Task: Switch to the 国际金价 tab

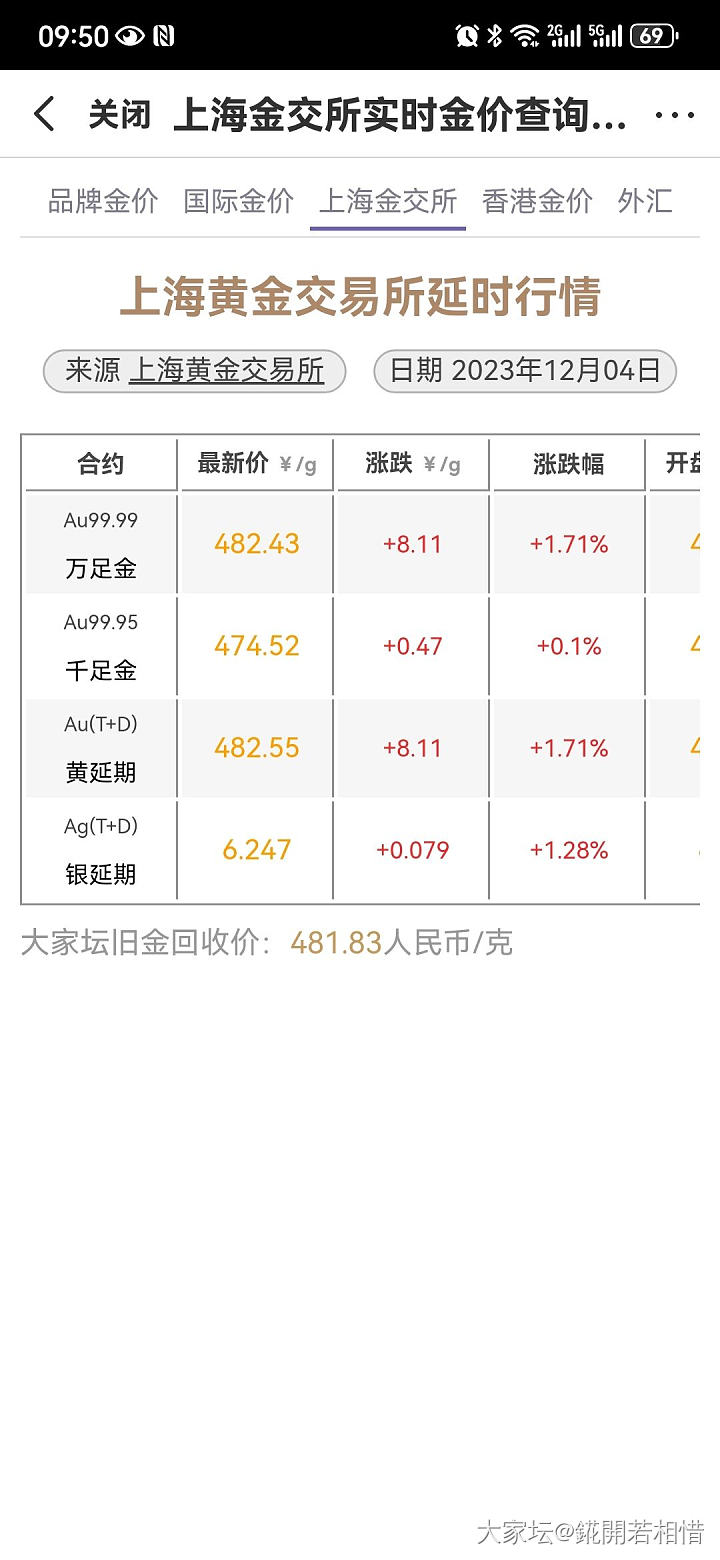Action: (x=238, y=201)
